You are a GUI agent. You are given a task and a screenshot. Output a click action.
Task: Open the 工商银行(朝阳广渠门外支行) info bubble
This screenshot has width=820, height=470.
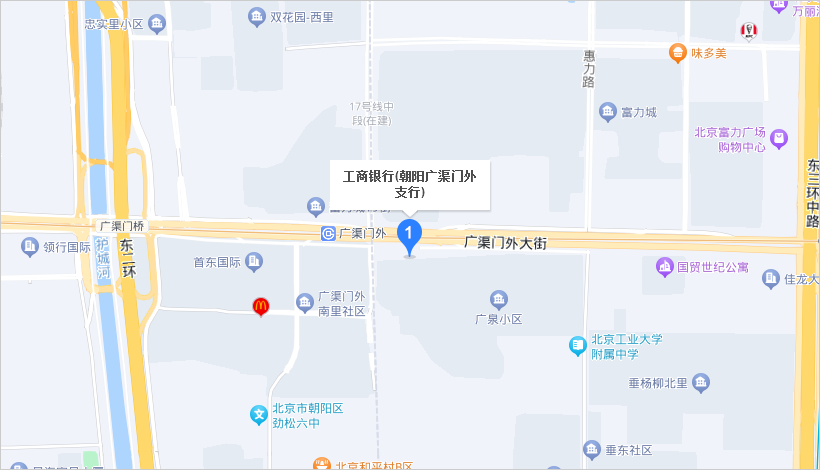point(409,184)
